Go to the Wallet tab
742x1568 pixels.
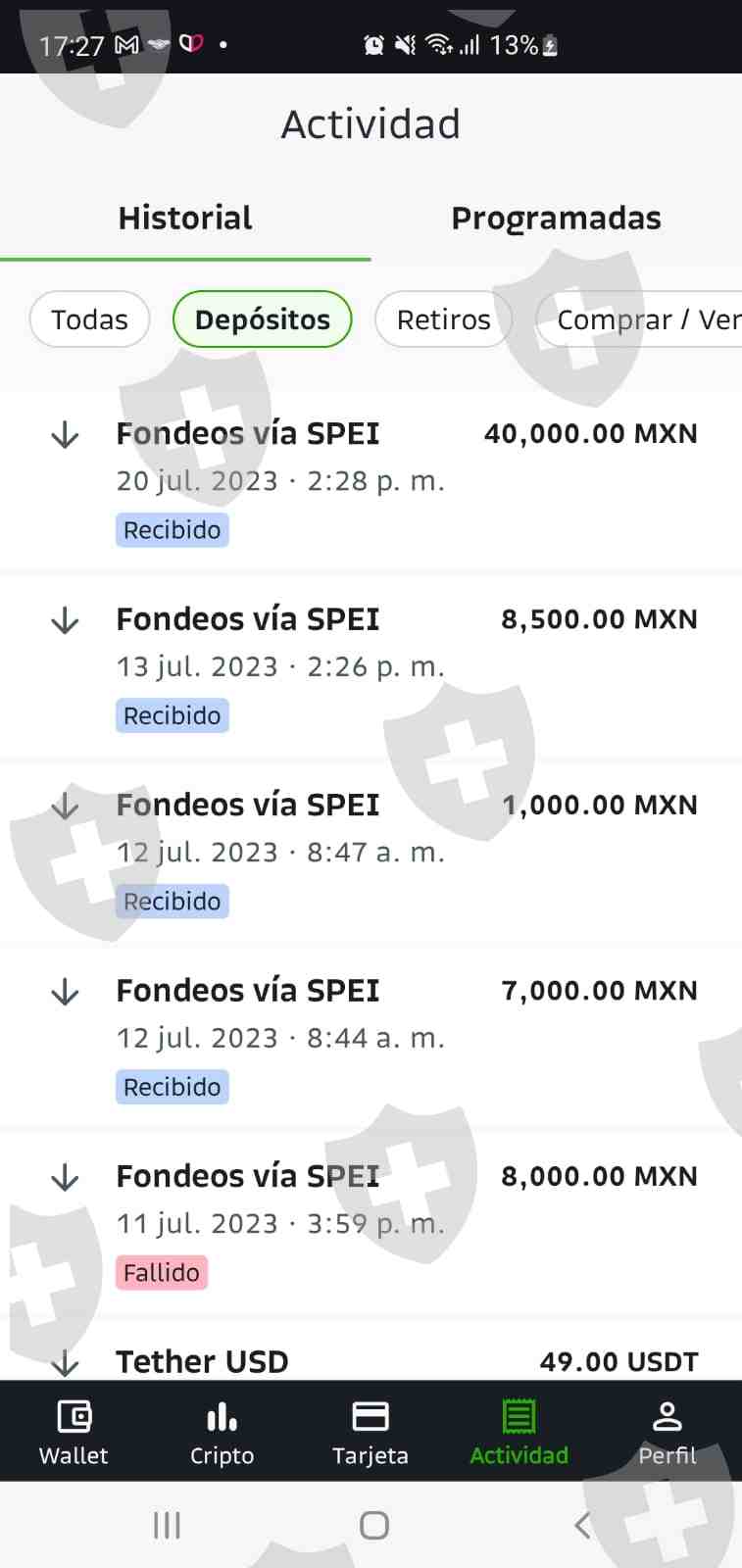coord(74,1432)
